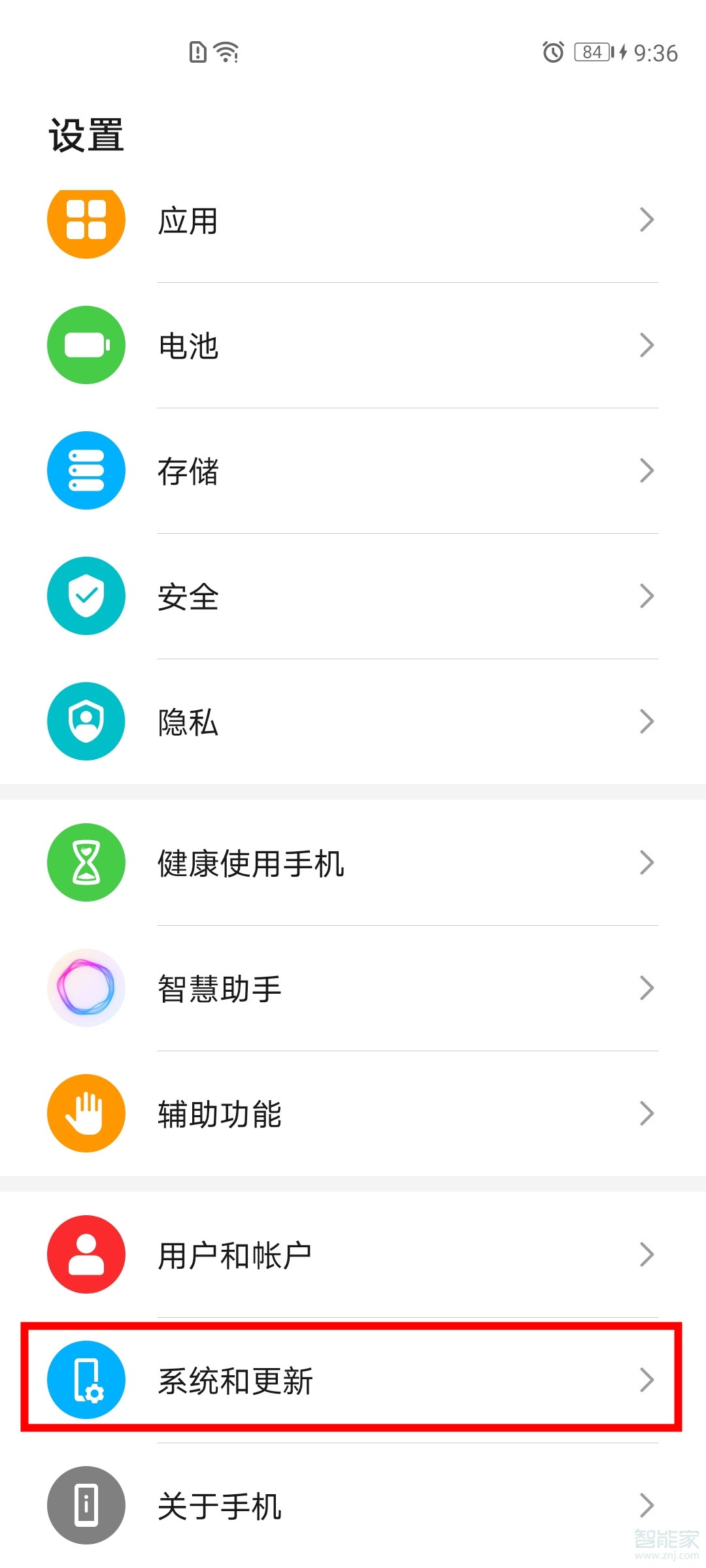Select the colorful 智慧助手 assistant icon
This screenshot has height=1568, width=706.
pyautogui.click(x=86, y=988)
